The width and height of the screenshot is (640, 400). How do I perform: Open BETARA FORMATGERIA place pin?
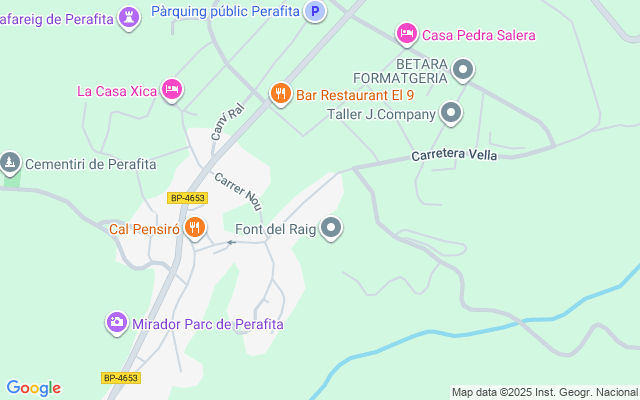click(462, 69)
